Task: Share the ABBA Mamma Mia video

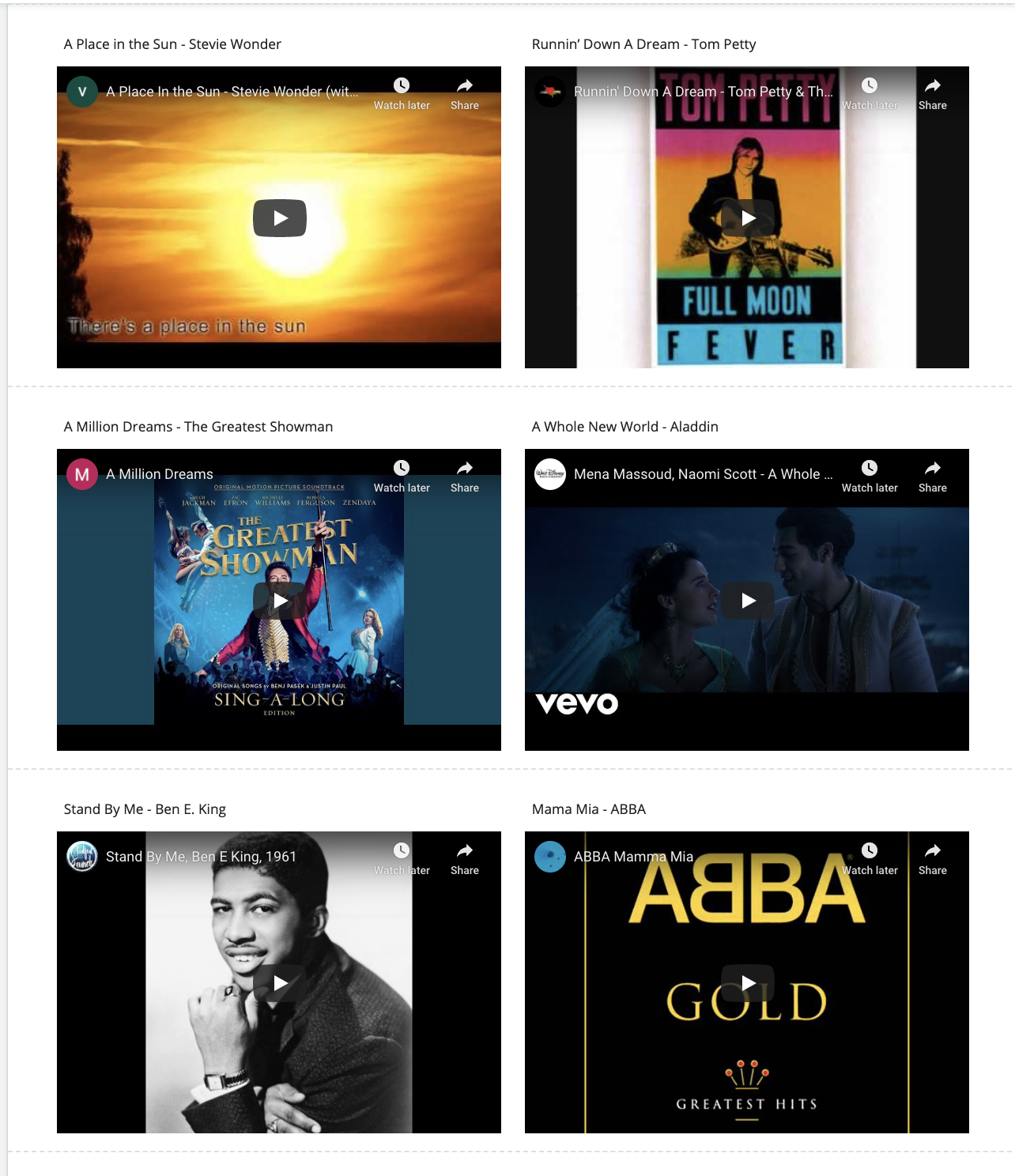Action: (933, 858)
